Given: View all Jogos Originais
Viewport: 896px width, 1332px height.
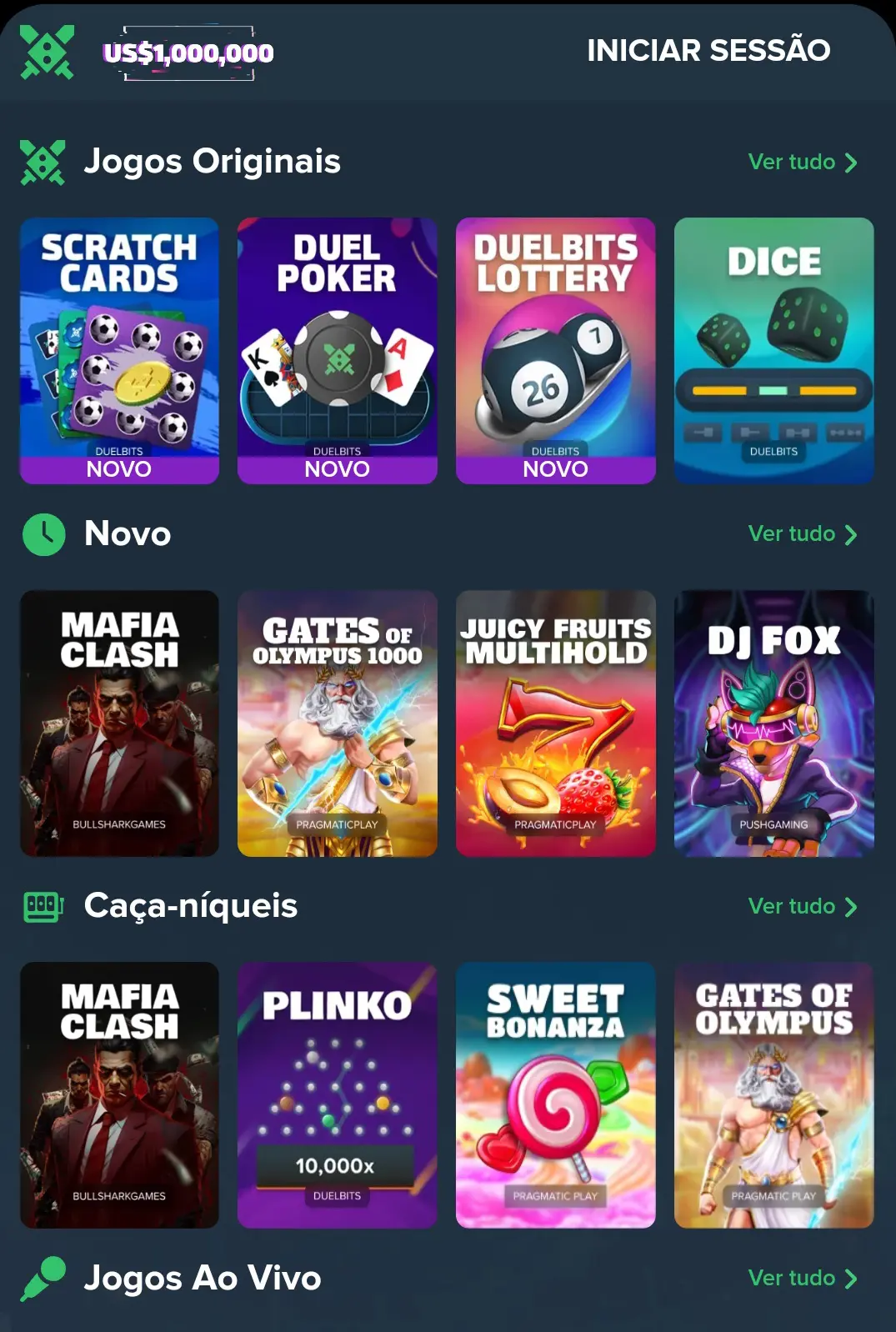Looking at the screenshot, I should click(802, 162).
